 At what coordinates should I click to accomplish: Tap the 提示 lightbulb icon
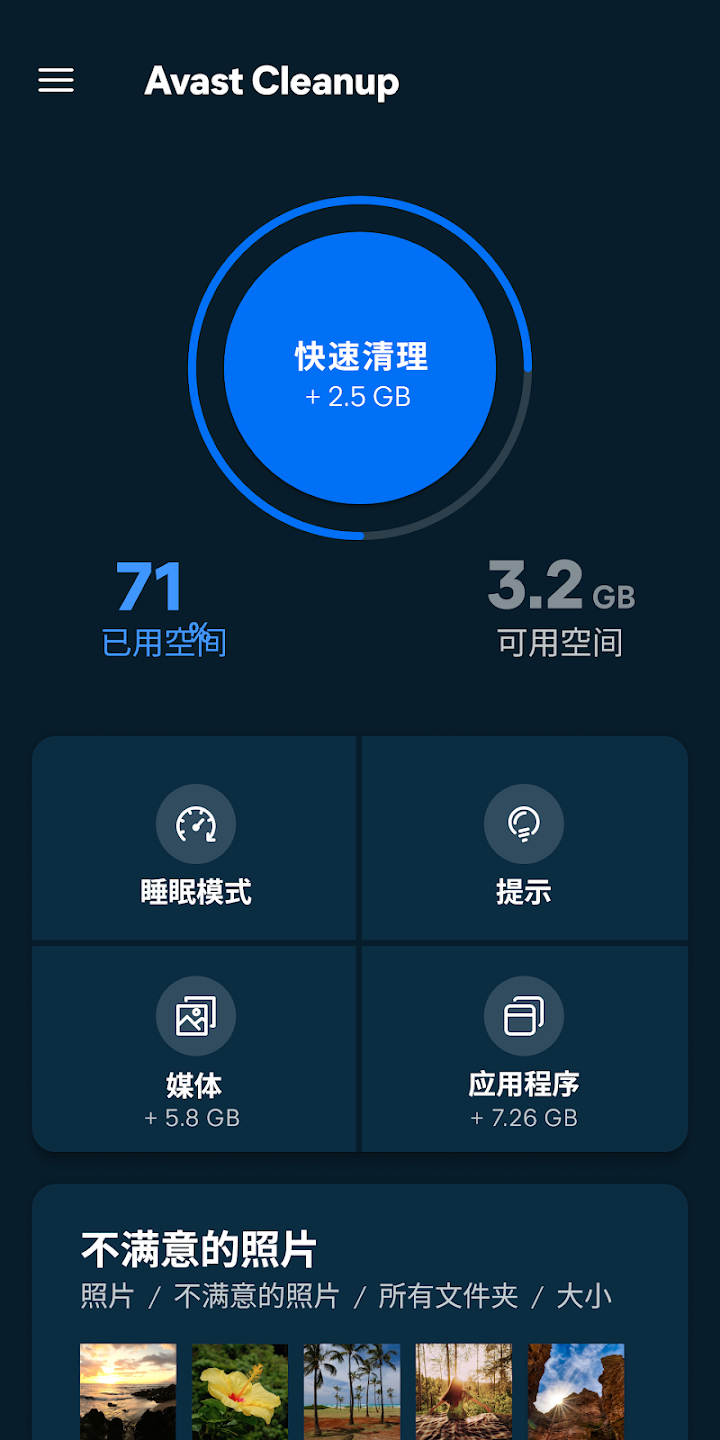pyautogui.click(x=524, y=824)
